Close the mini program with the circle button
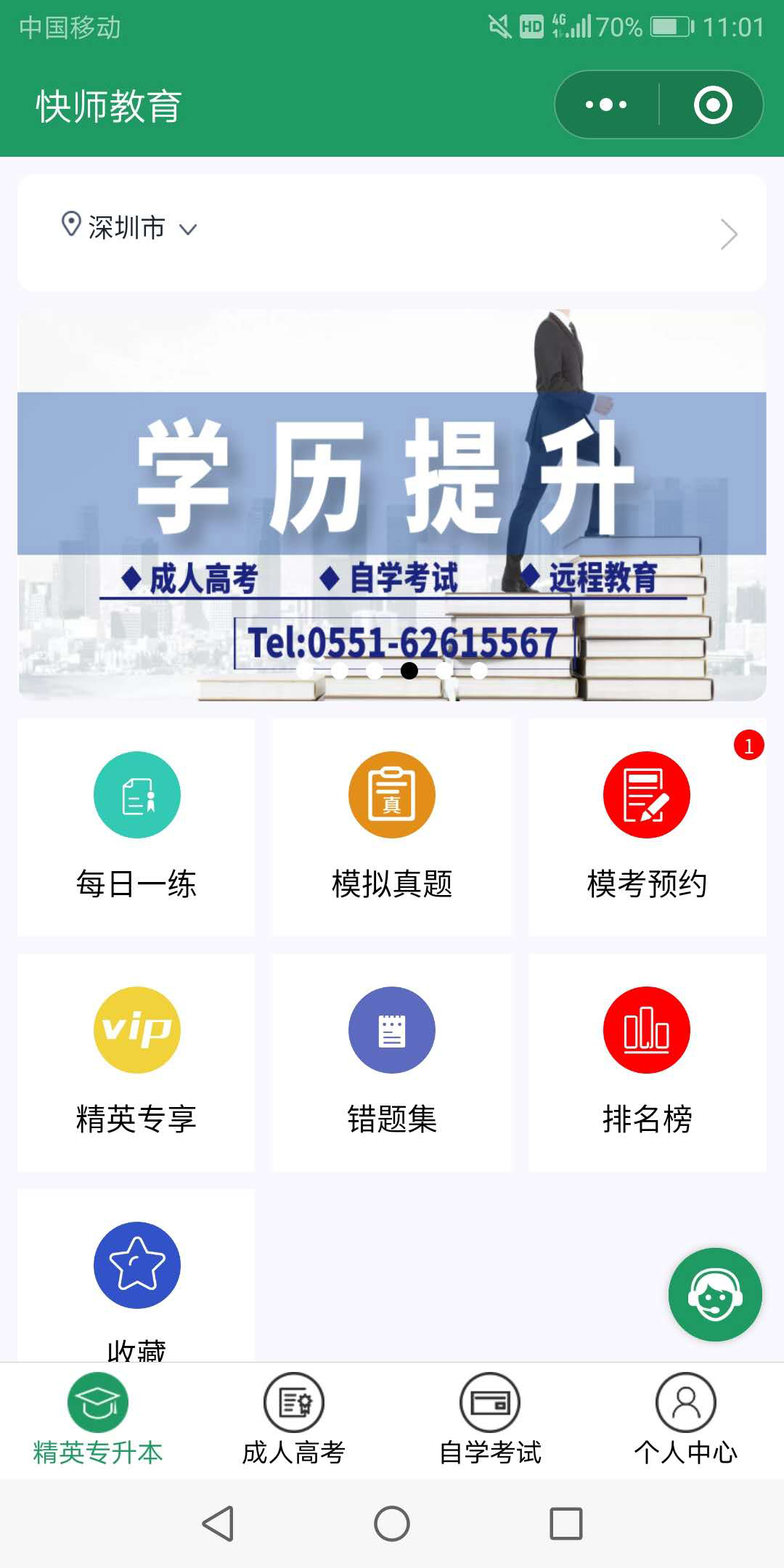The height and width of the screenshot is (1568, 784). 713,105
